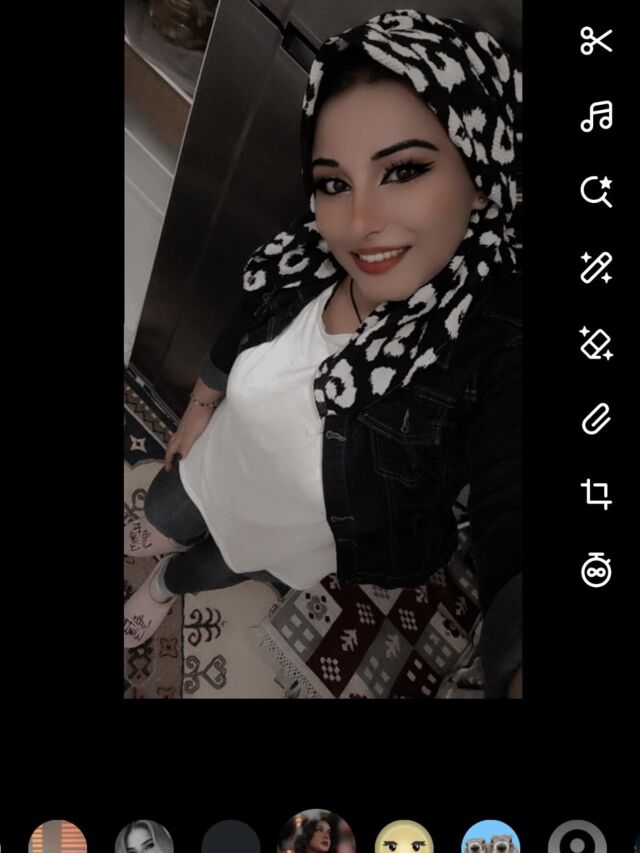Viewport: 640px width, 853px height.
Task: Select the highlighted center filter with a woman
Action: coord(317,835)
